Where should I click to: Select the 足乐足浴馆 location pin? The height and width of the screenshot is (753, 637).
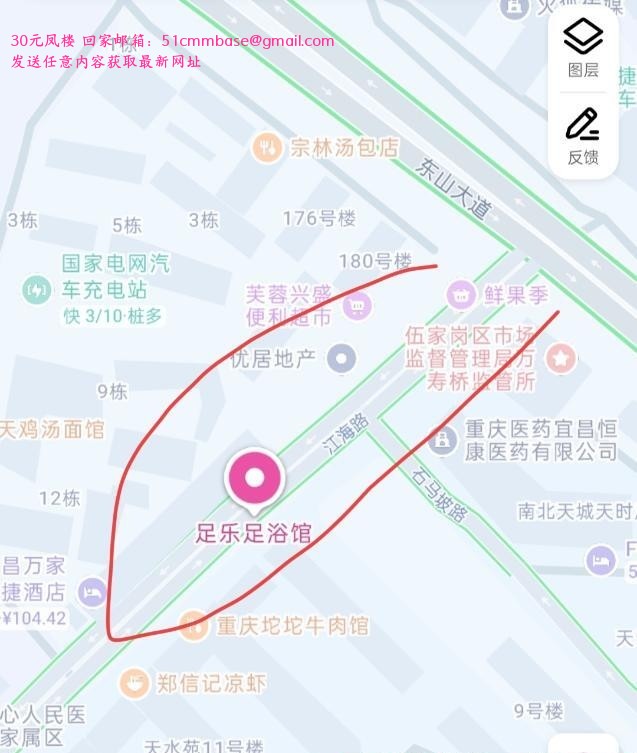coord(256,480)
